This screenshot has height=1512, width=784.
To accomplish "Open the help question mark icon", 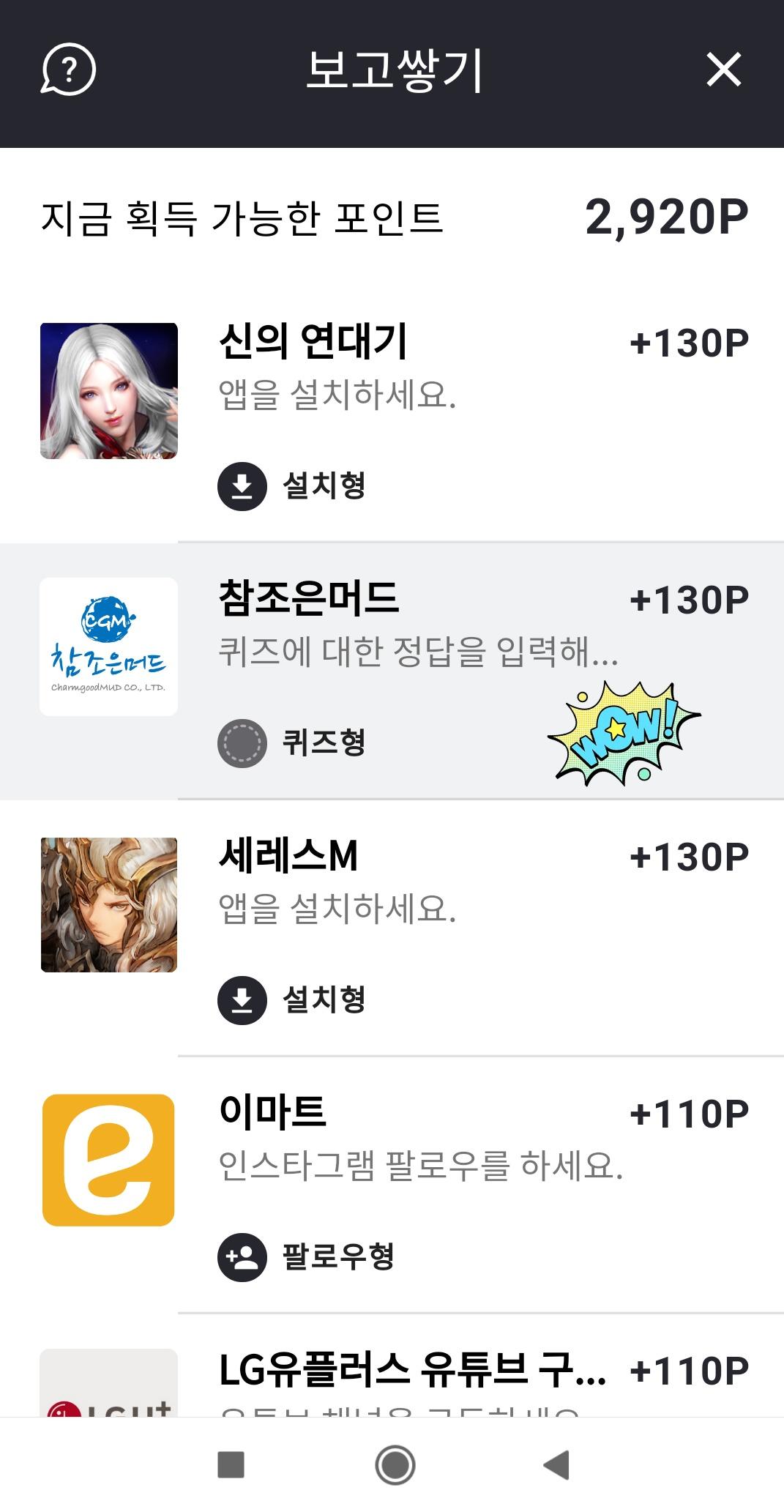I will point(68,70).
